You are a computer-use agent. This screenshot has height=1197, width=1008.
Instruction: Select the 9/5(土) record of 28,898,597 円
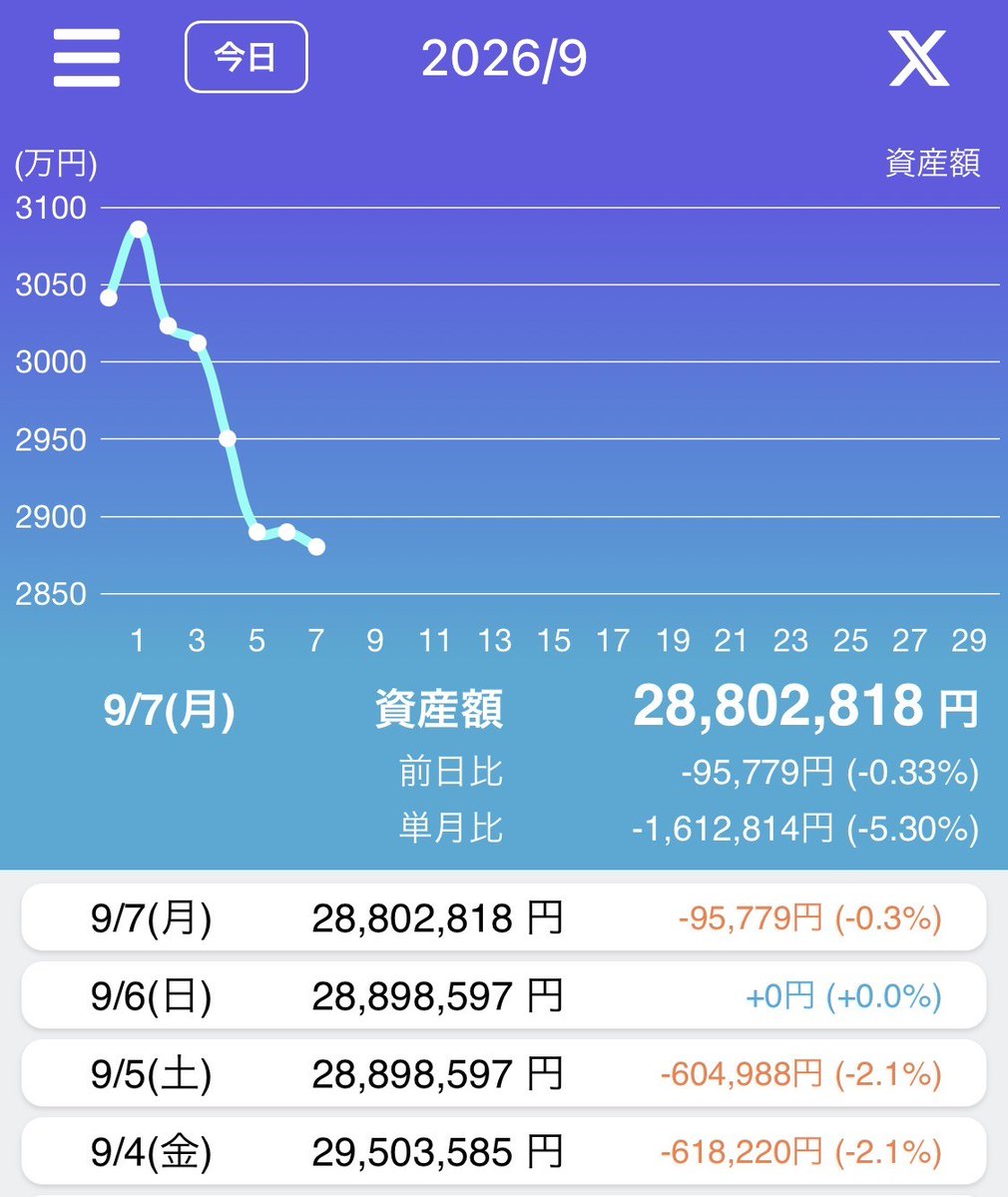coord(504,1073)
